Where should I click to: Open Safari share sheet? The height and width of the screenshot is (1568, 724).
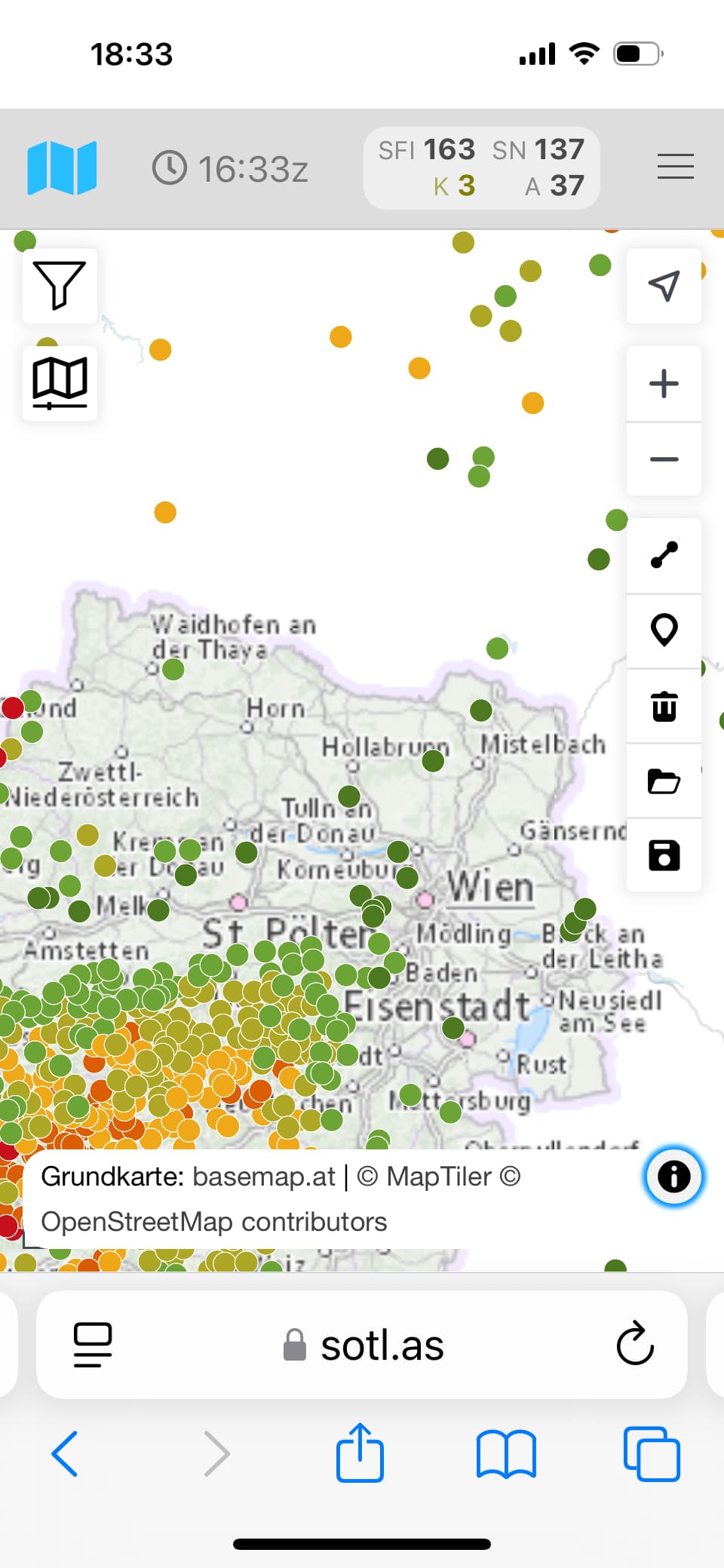click(360, 1453)
